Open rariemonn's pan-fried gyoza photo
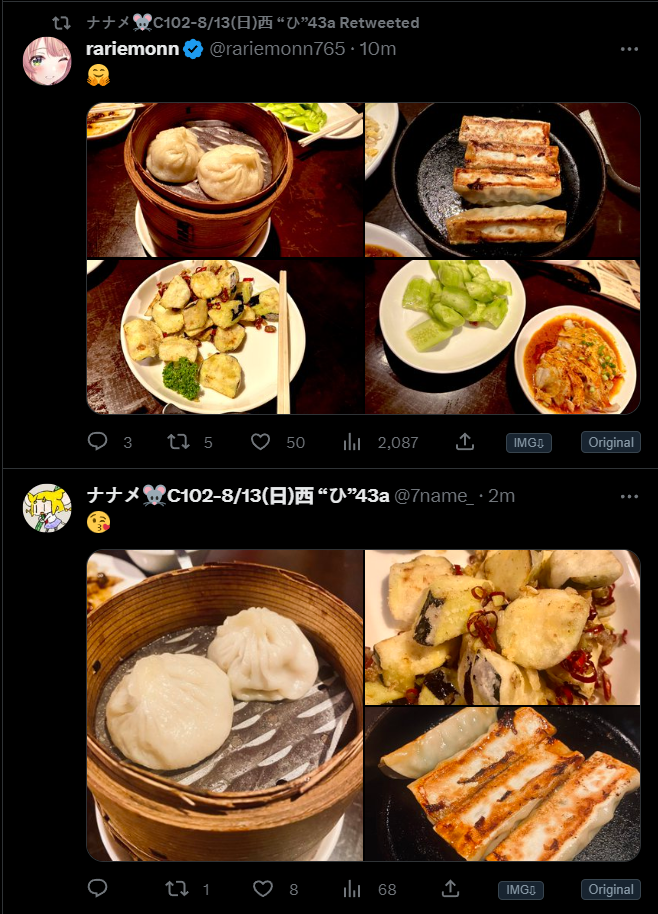This screenshot has height=914, width=658. (x=502, y=180)
